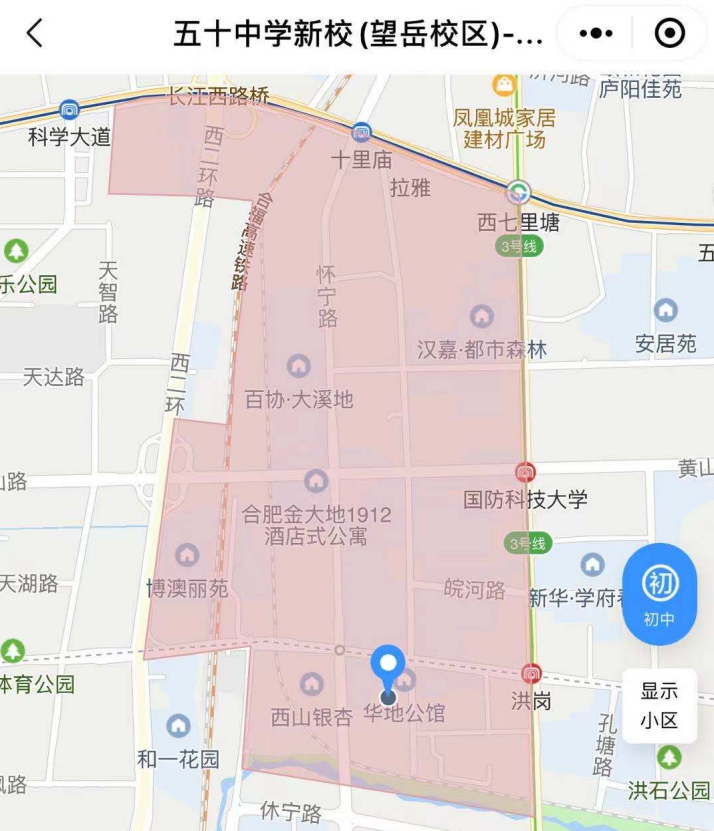Tap the 西七里塘 metro station icon

pyautogui.click(x=518, y=192)
